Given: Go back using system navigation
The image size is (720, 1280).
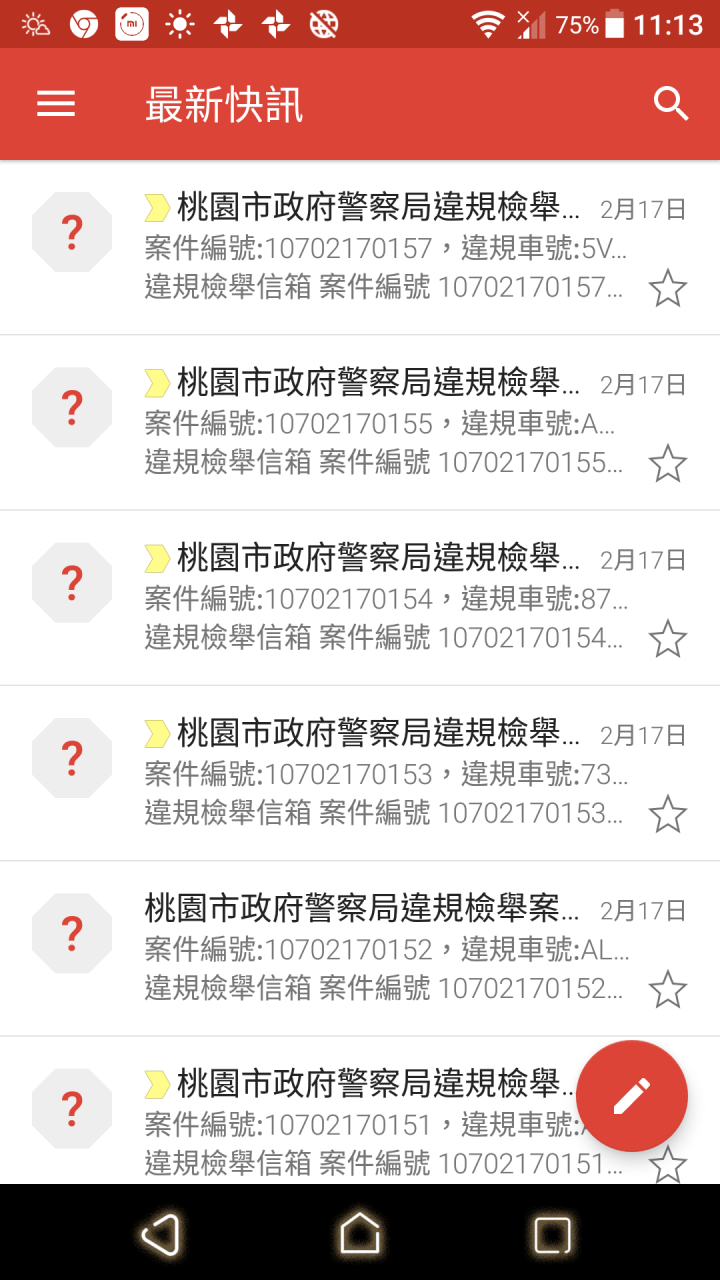Looking at the screenshot, I should 161,1234.
